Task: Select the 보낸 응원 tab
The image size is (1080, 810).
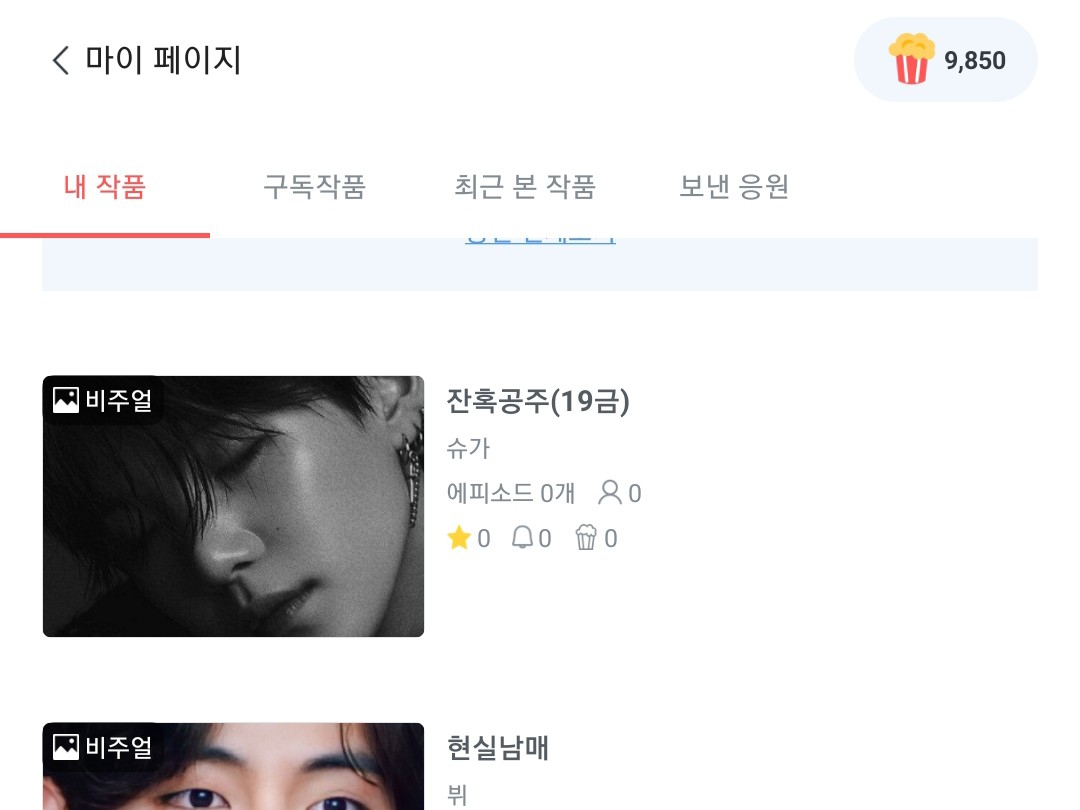Action: [x=734, y=187]
